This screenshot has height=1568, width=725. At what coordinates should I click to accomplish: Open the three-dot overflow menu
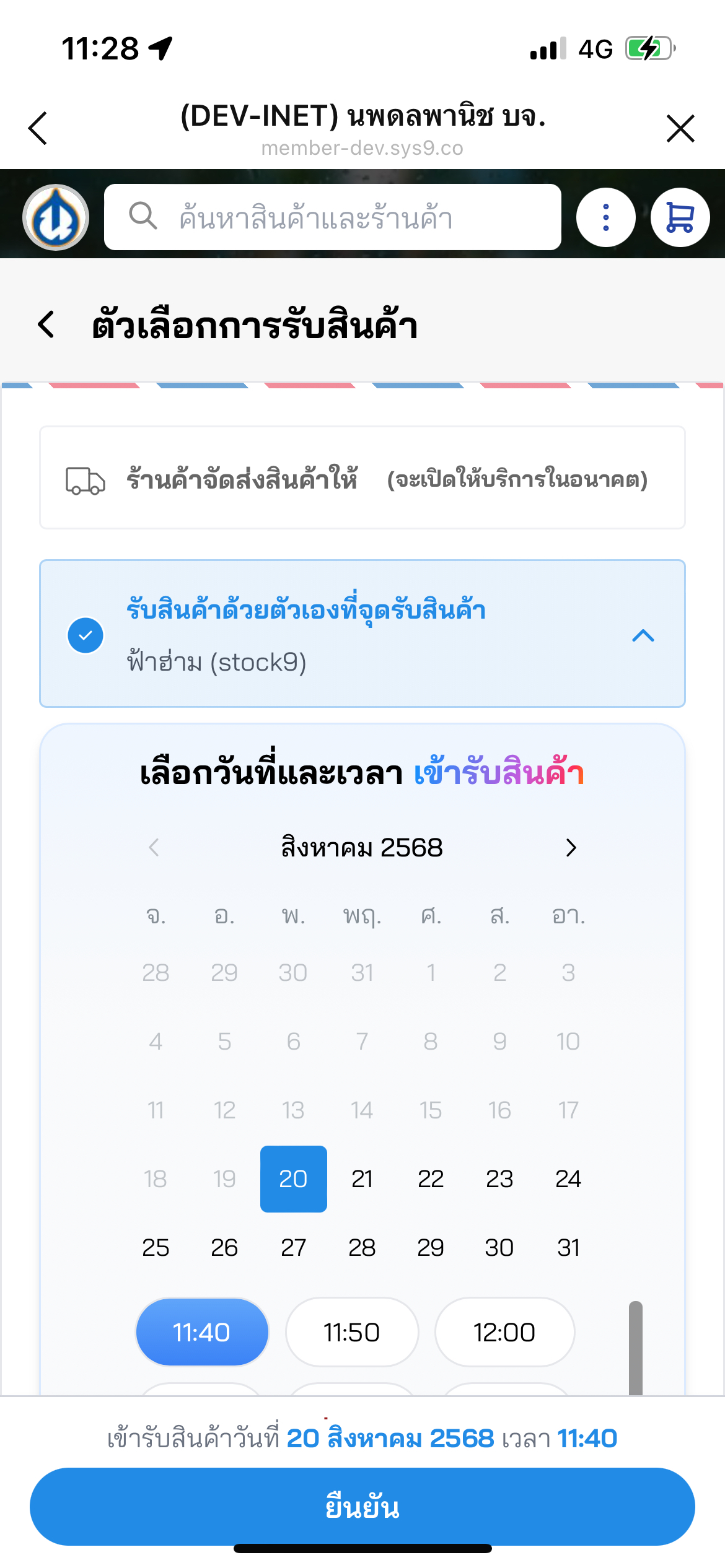pyautogui.click(x=605, y=217)
